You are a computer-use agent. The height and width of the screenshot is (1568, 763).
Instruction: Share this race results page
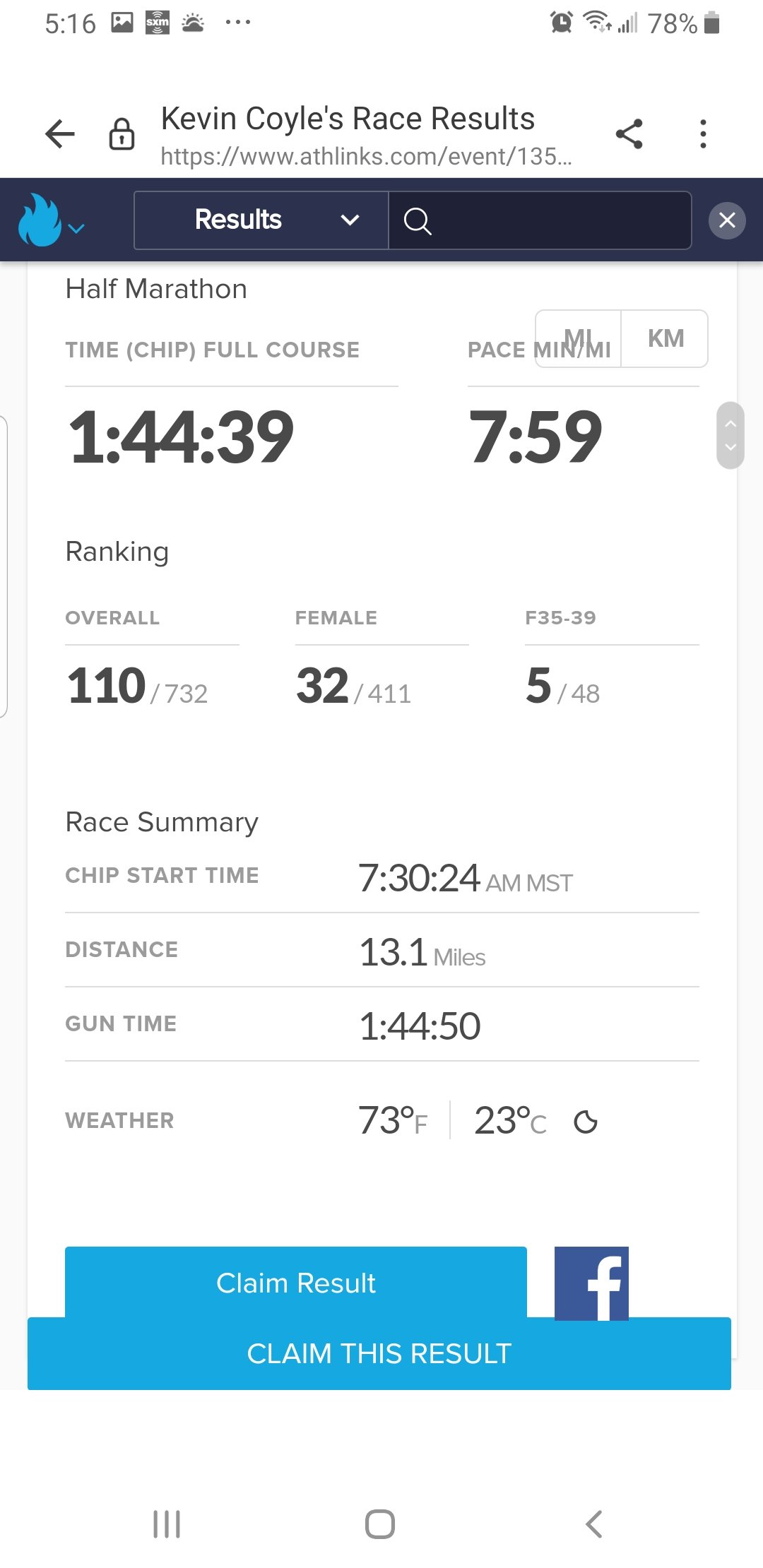tap(629, 133)
